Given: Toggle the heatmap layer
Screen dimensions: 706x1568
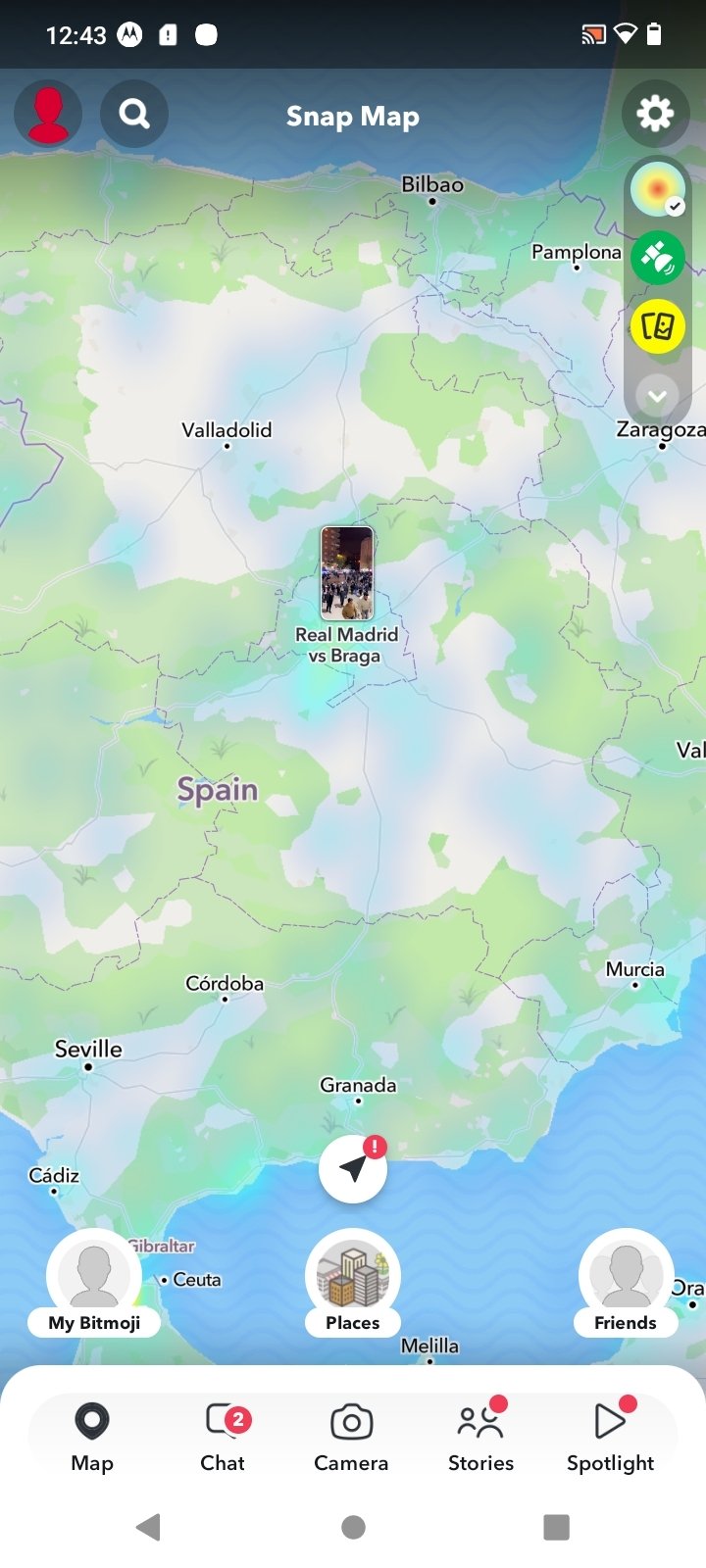Looking at the screenshot, I should [x=657, y=189].
